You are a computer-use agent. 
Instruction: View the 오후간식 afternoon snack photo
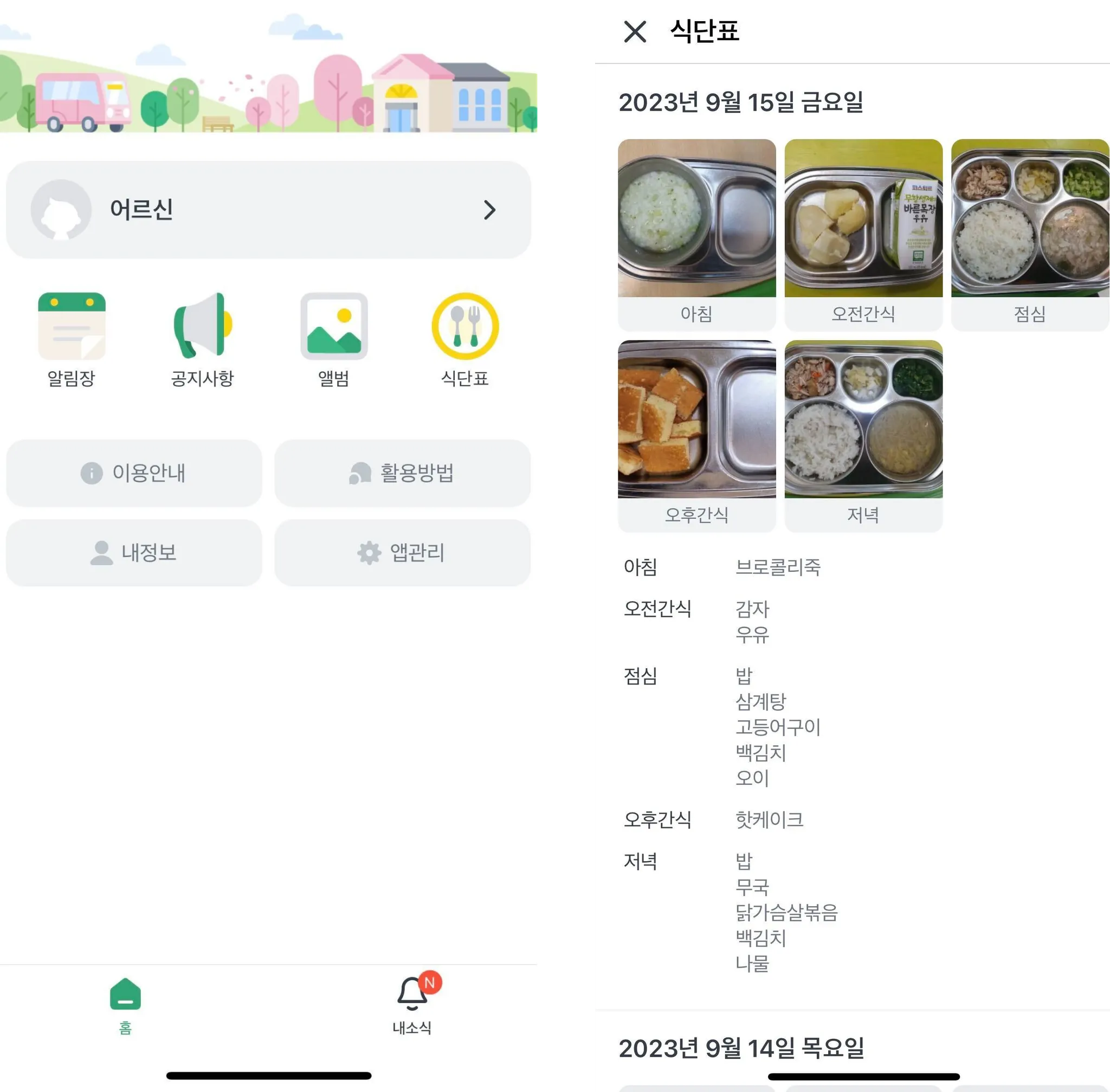696,419
